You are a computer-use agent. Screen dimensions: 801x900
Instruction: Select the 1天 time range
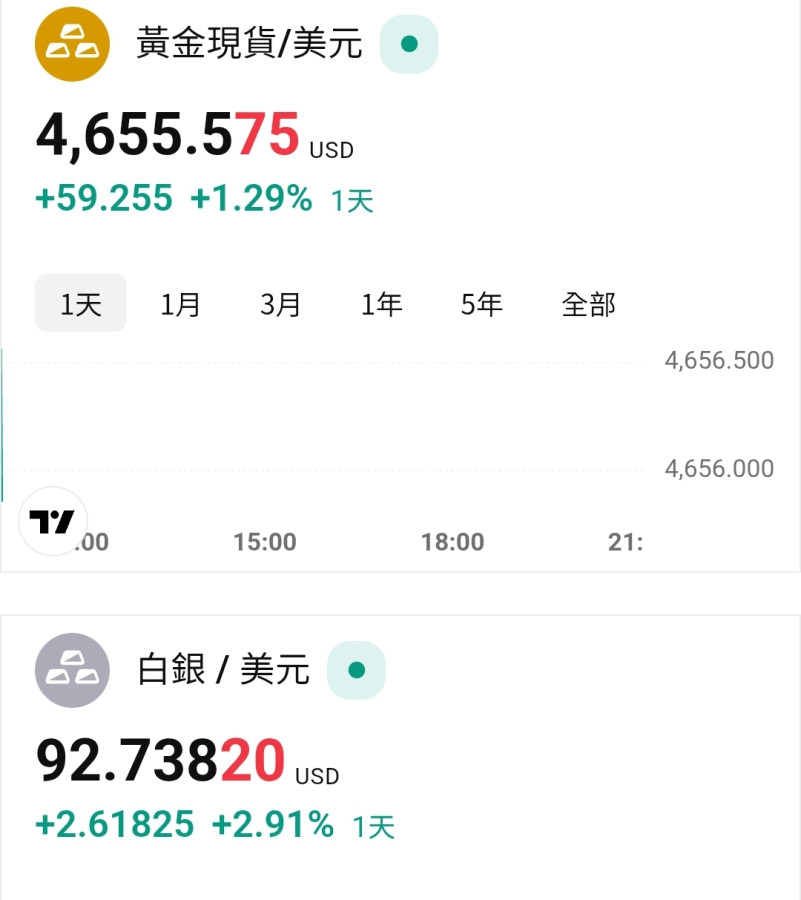81,304
